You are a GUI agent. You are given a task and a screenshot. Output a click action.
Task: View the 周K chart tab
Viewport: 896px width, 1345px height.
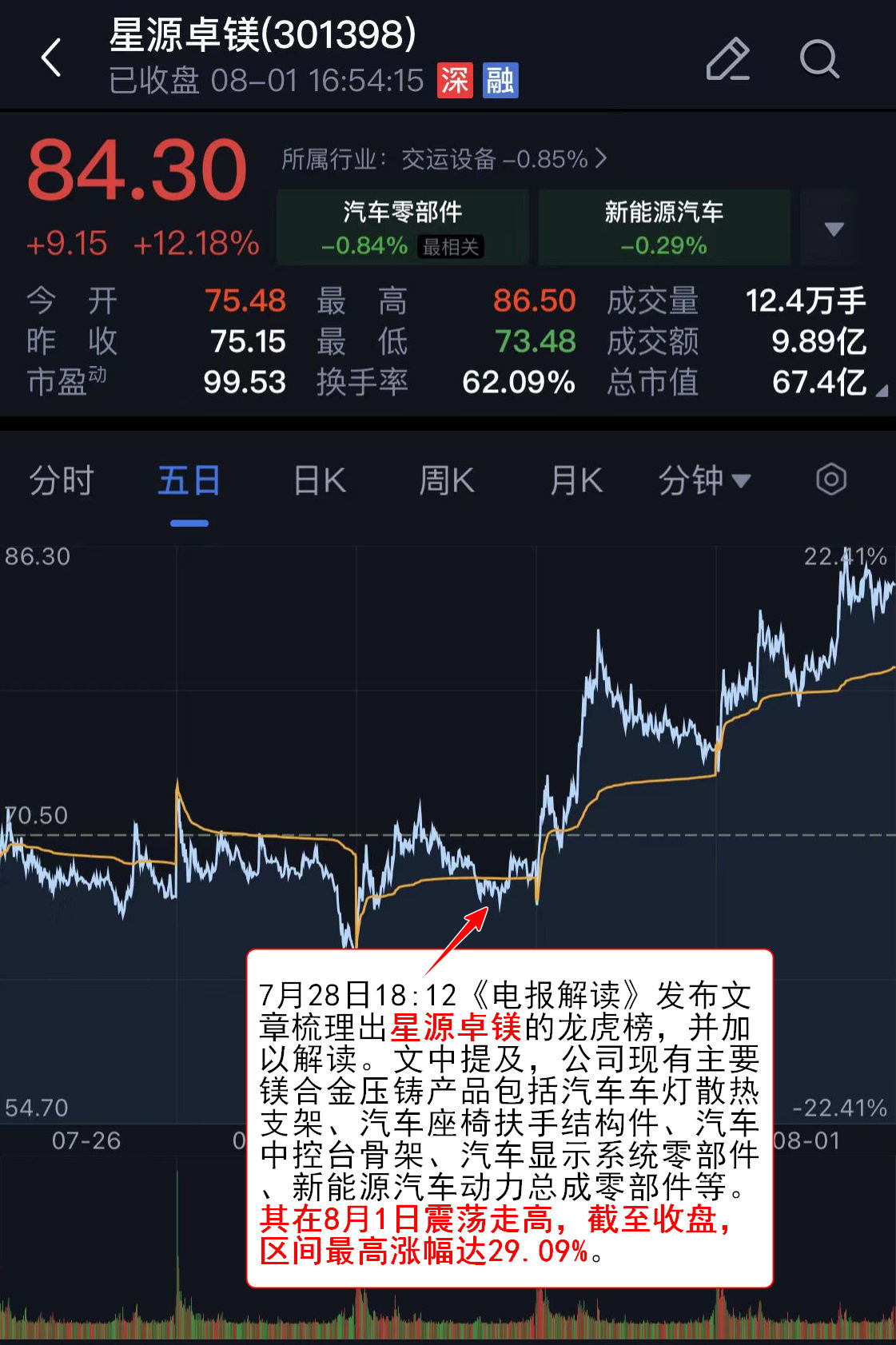point(447,481)
